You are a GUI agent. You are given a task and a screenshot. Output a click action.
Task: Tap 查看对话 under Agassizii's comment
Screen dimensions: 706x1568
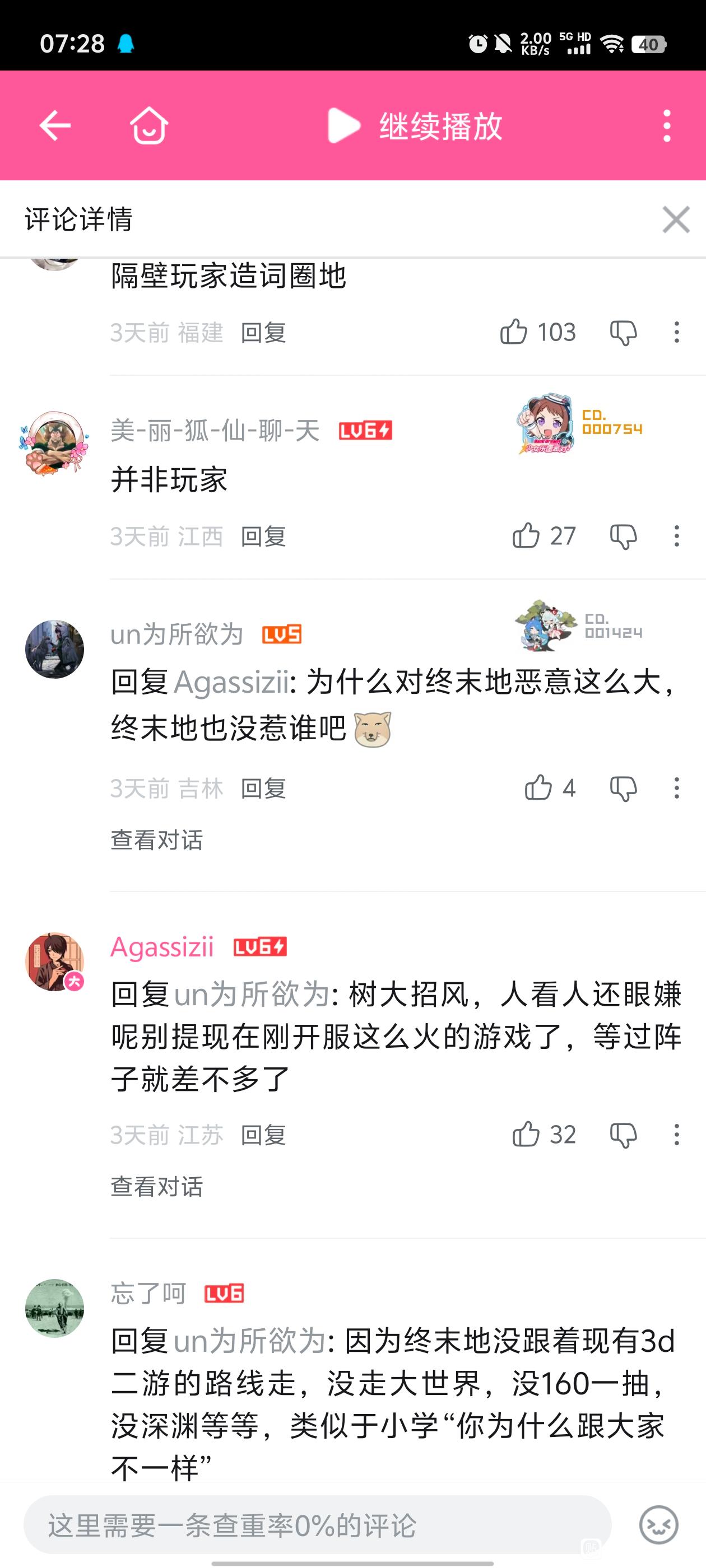156,1186
